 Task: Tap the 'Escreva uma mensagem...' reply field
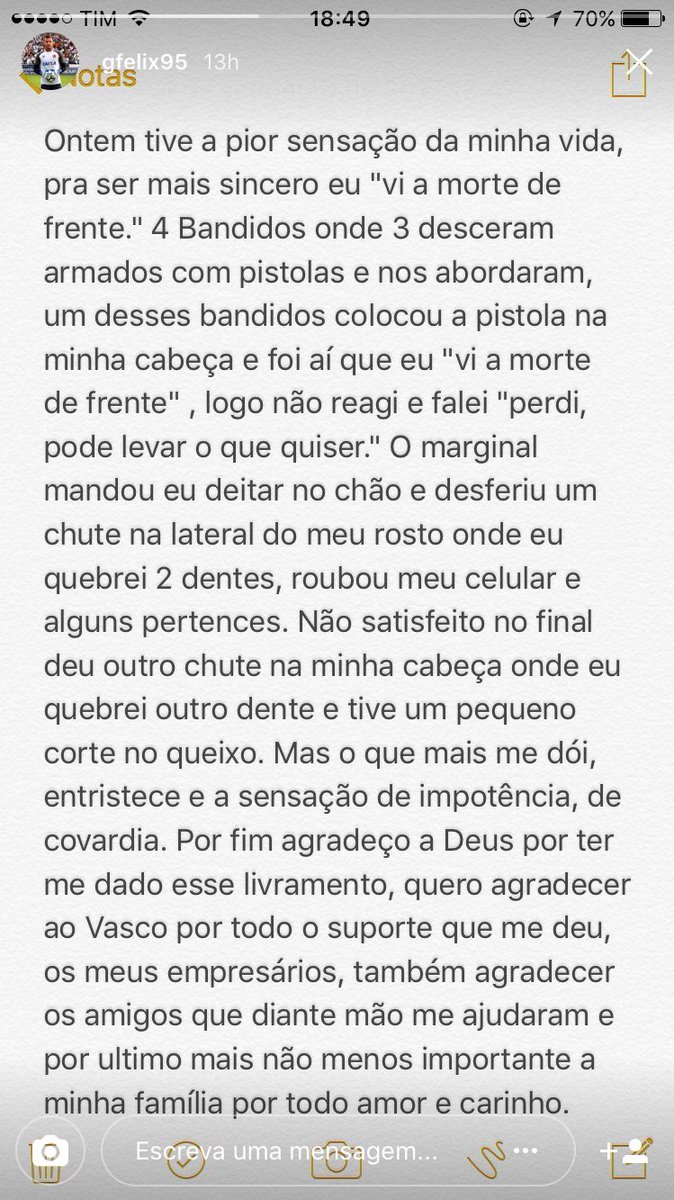click(x=290, y=1151)
